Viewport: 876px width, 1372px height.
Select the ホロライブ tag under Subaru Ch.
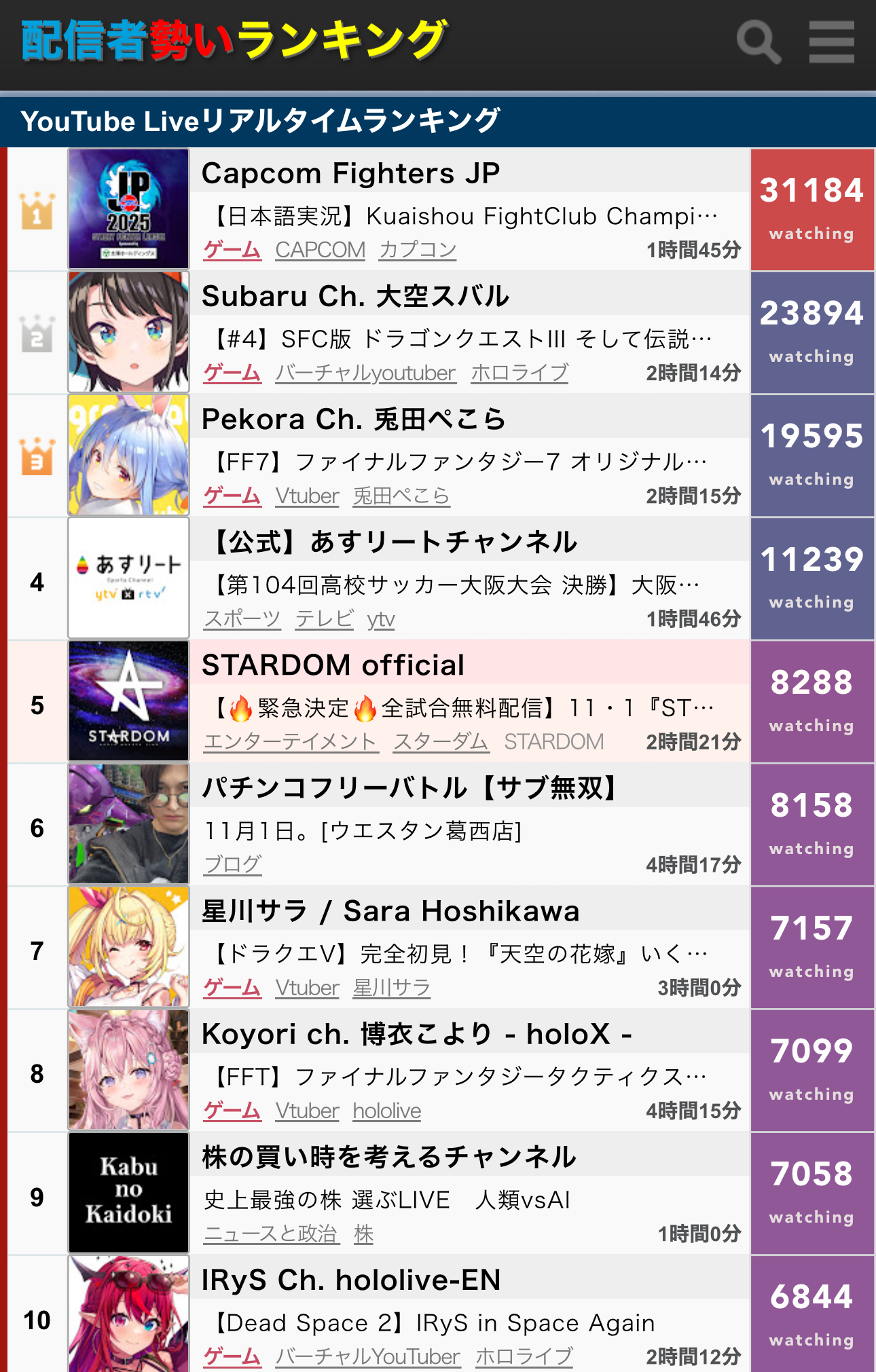519,373
